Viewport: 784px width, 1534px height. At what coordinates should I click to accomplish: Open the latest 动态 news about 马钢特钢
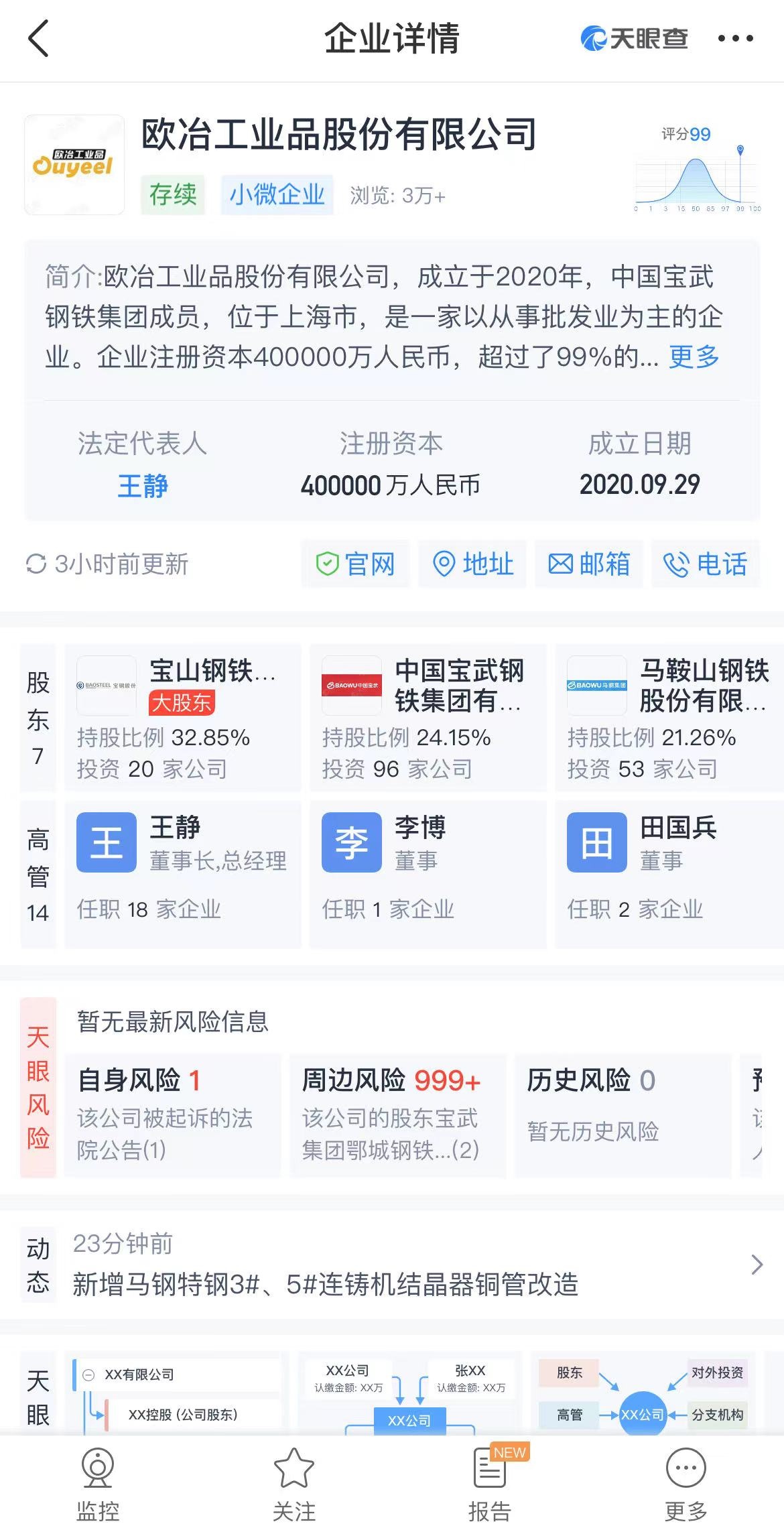coord(392,1265)
